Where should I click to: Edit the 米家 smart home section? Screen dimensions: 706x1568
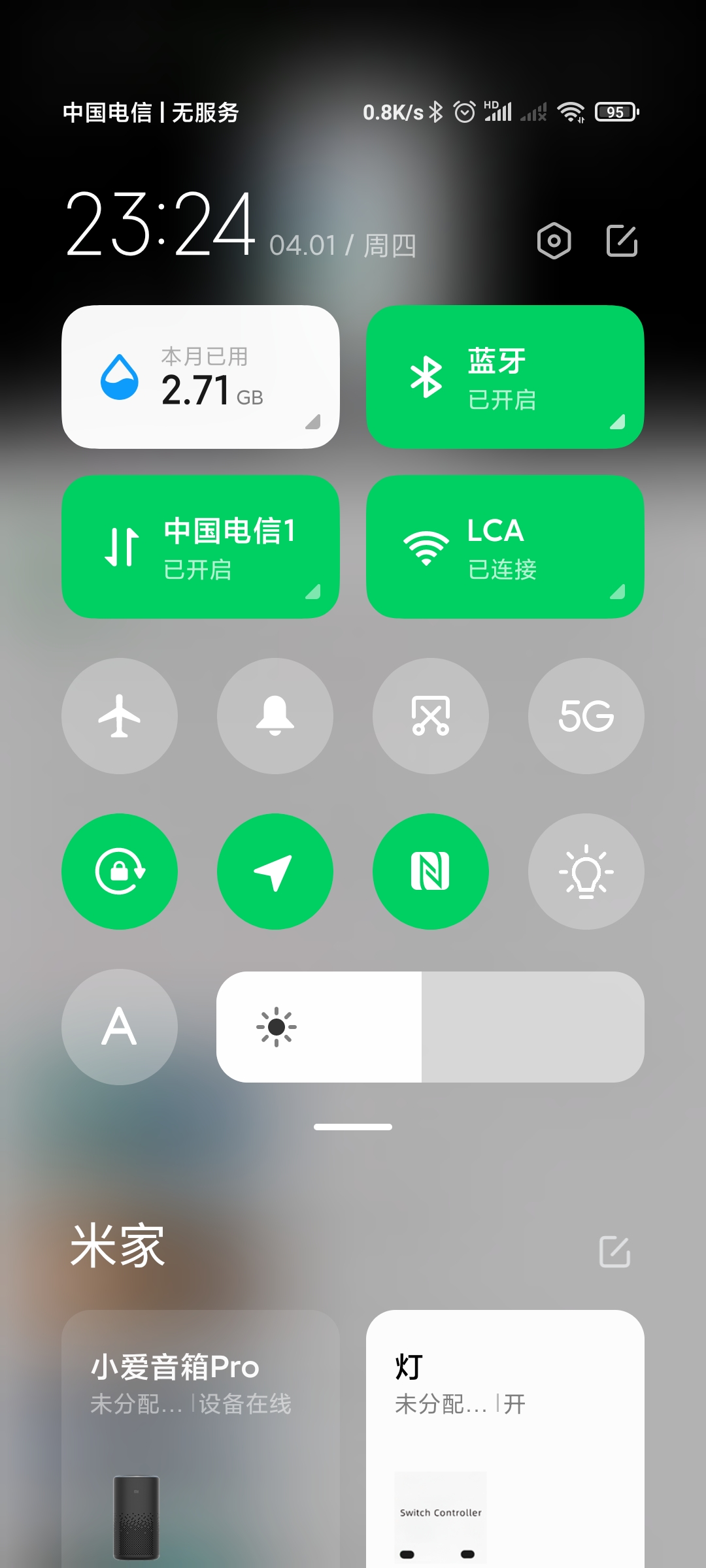coord(614,1252)
